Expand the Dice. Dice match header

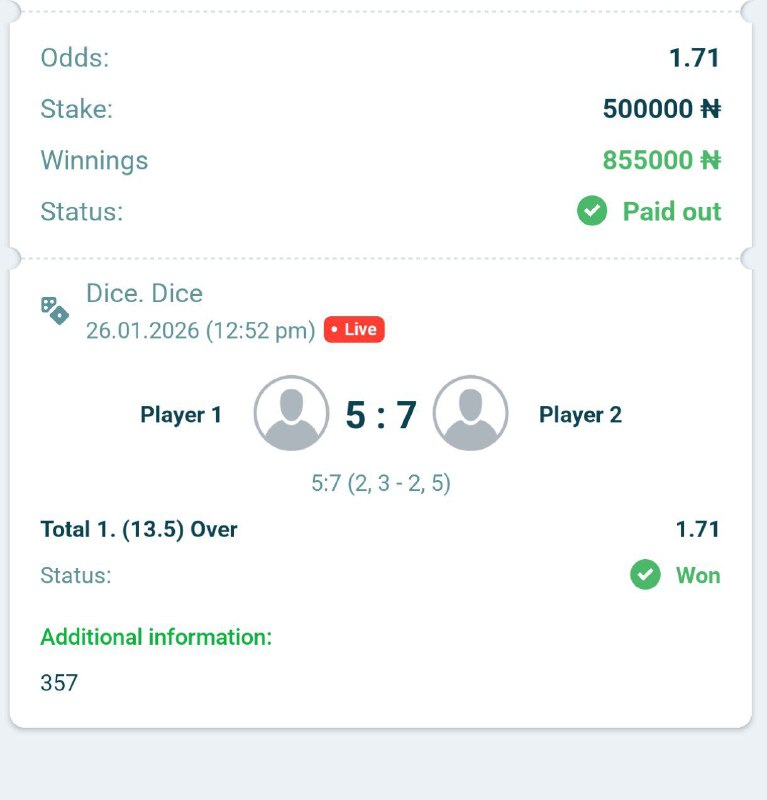[x=144, y=293]
